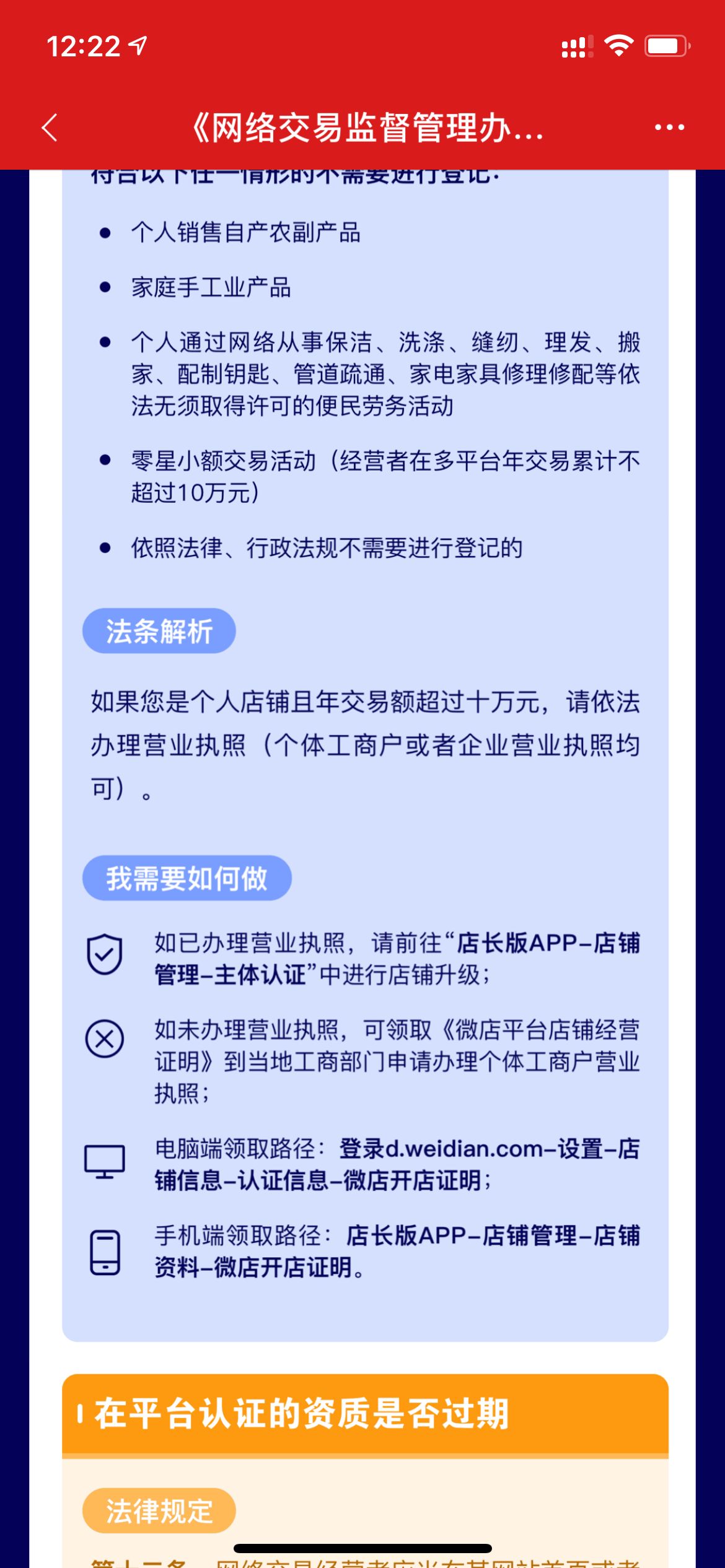Open the three-dot more options menu

tap(669, 128)
